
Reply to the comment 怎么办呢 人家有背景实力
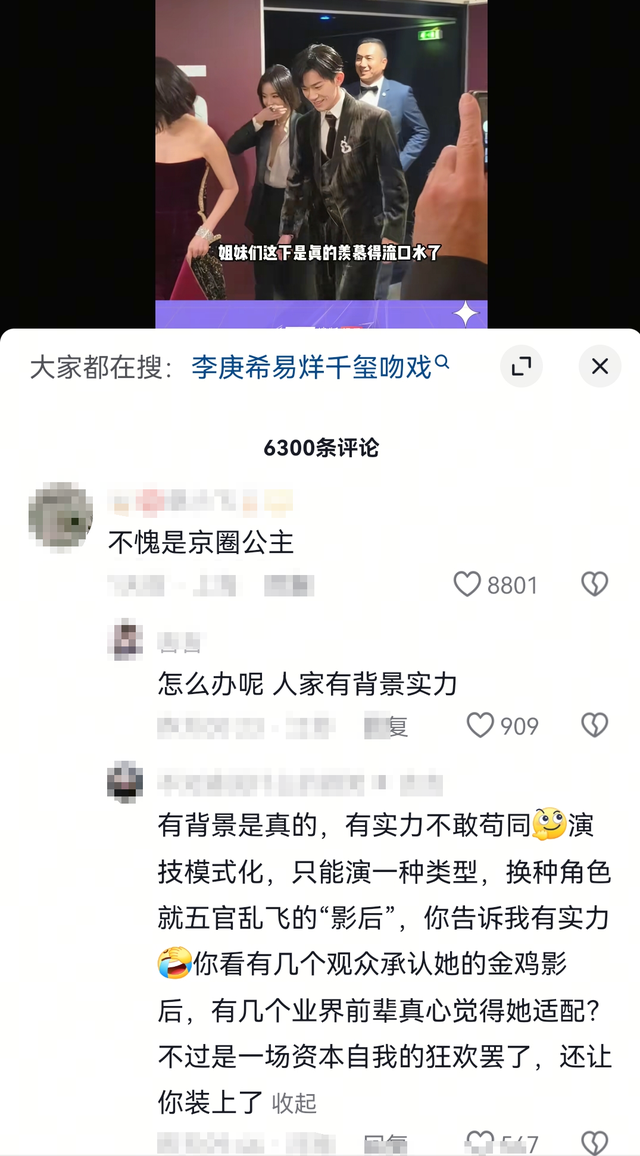386,727
